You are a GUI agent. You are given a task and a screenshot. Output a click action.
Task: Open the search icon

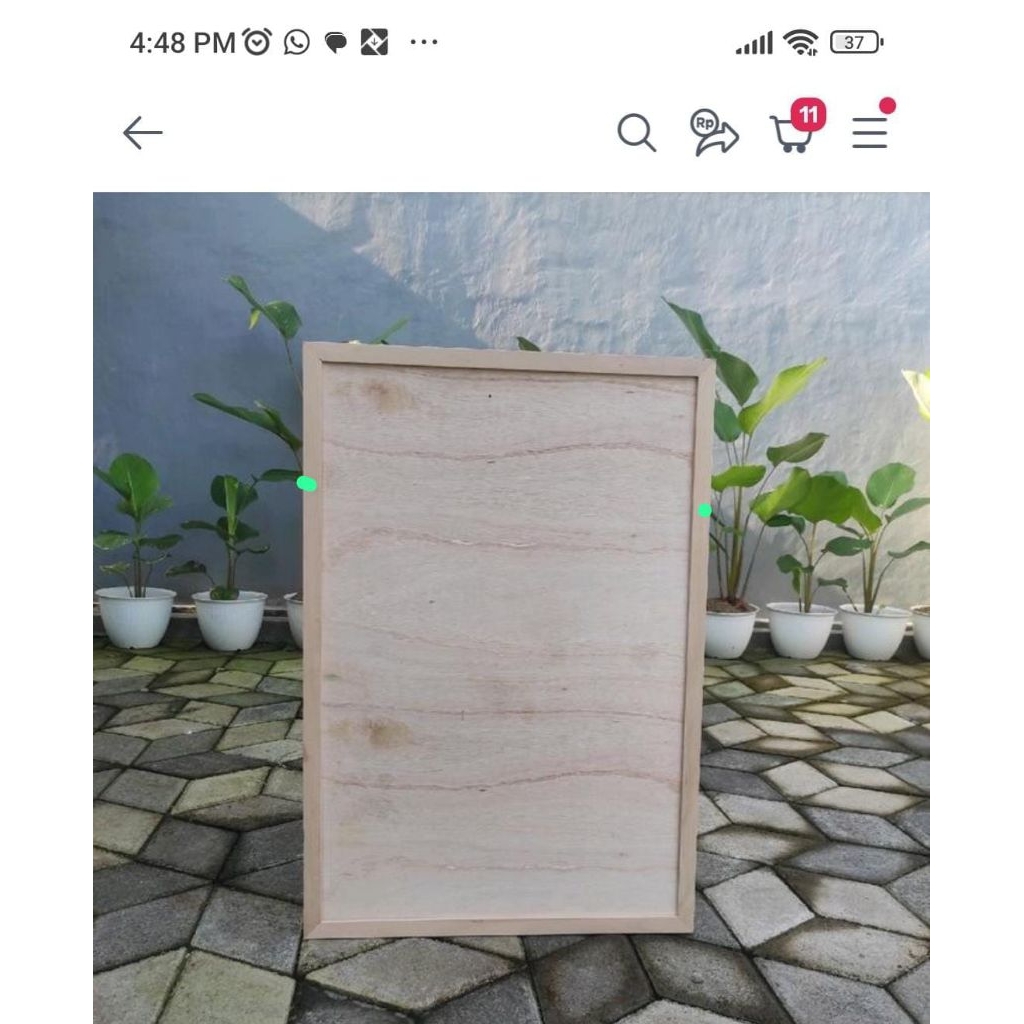[636, 132]
